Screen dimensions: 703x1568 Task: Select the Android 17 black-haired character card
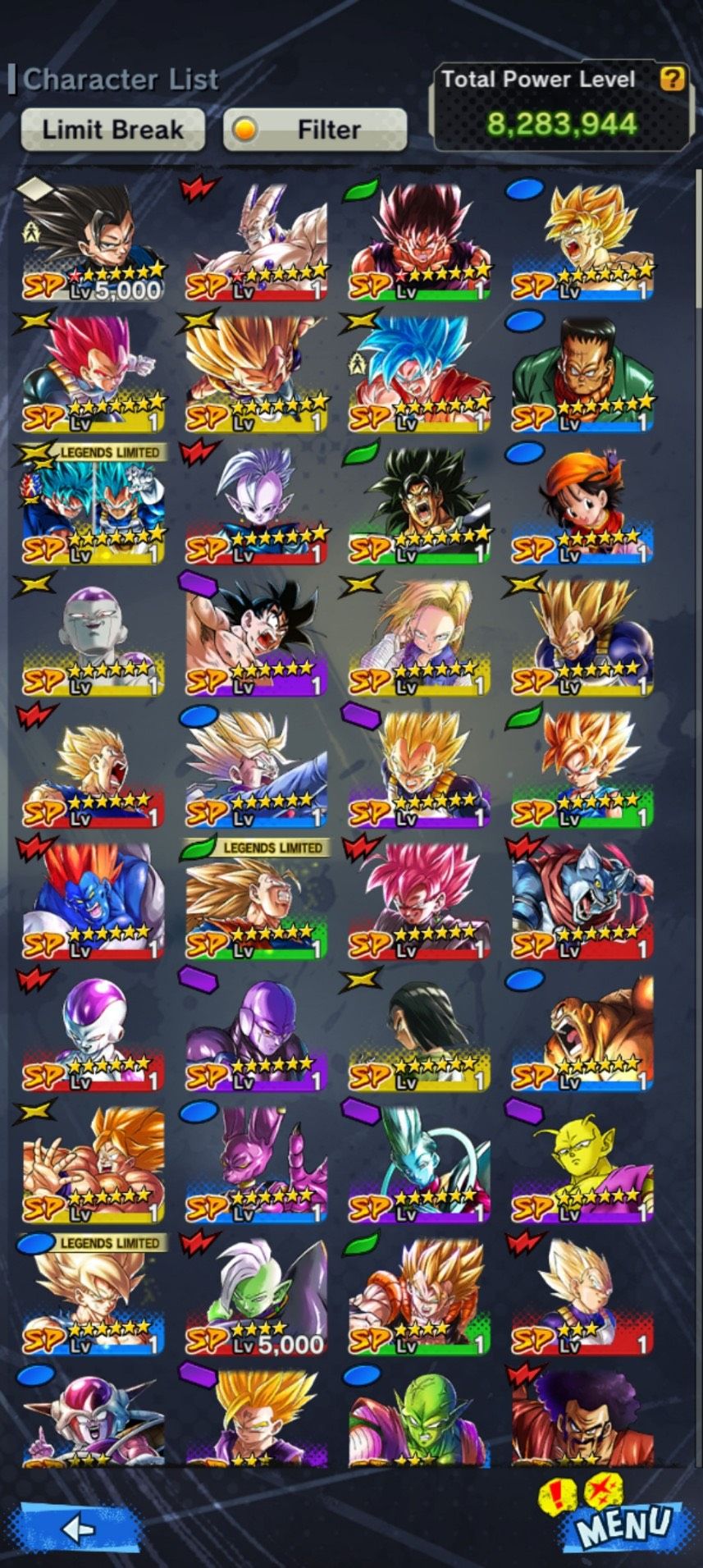[419, 1034]
